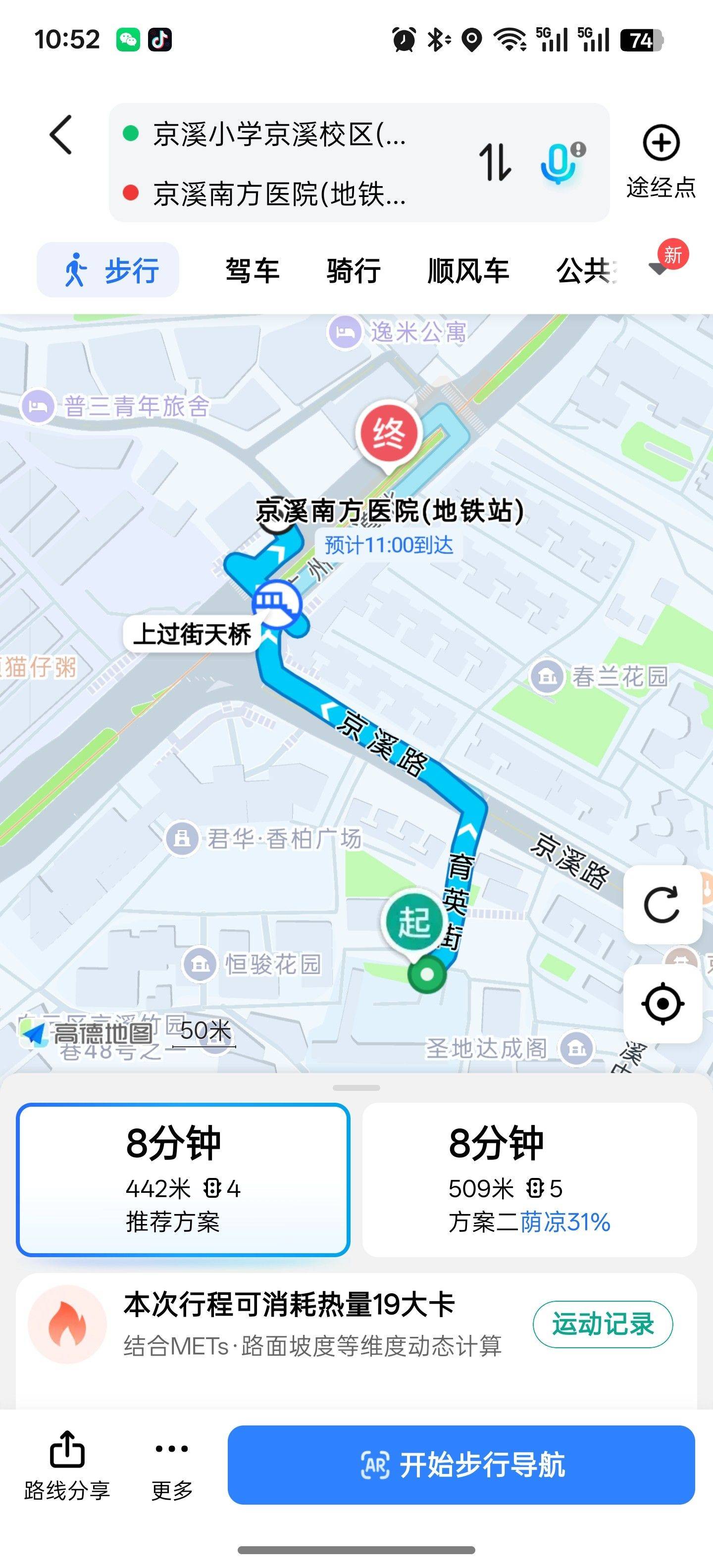Choose the 442米 recommended route card

pyautogui.click(x=183, y=1179)
